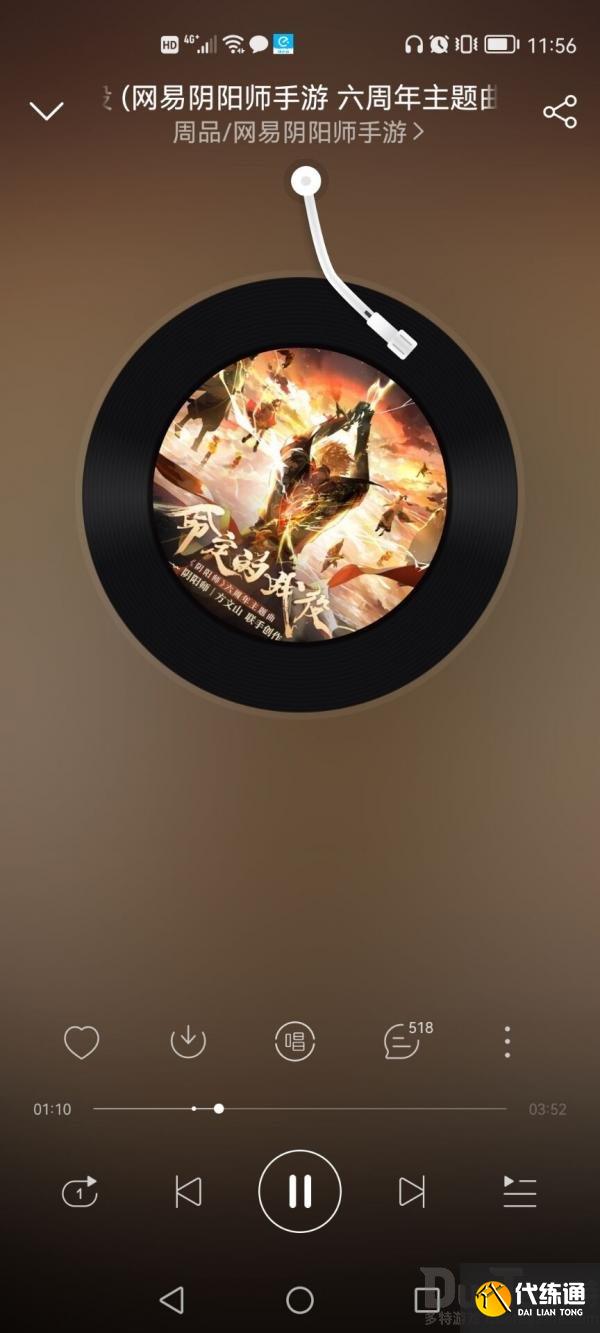Share this song
The image size is (600, 1333).
click(x=560, y=112)
